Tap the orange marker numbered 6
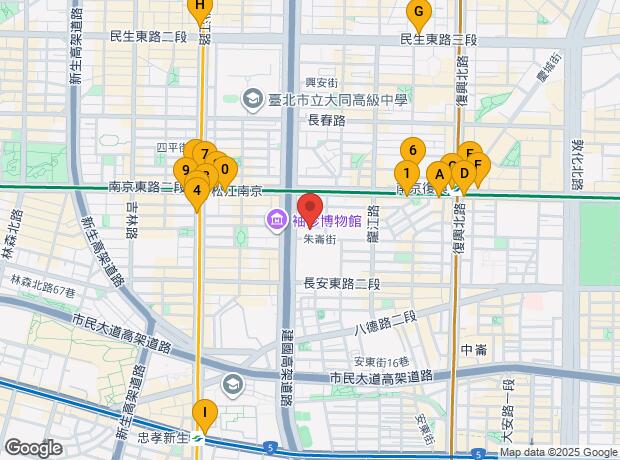 413,151
